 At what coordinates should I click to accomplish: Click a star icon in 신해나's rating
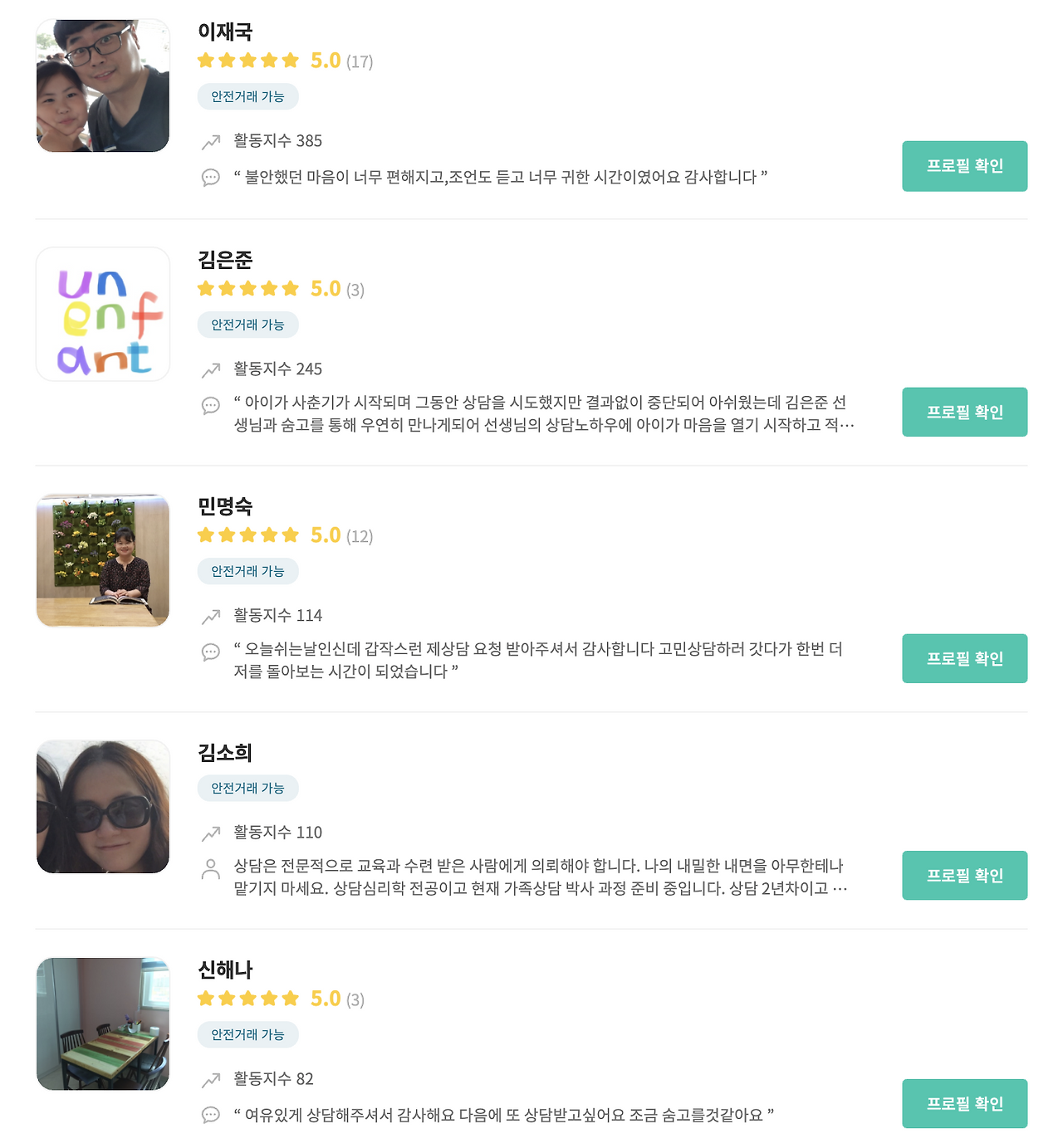[247, 998]
